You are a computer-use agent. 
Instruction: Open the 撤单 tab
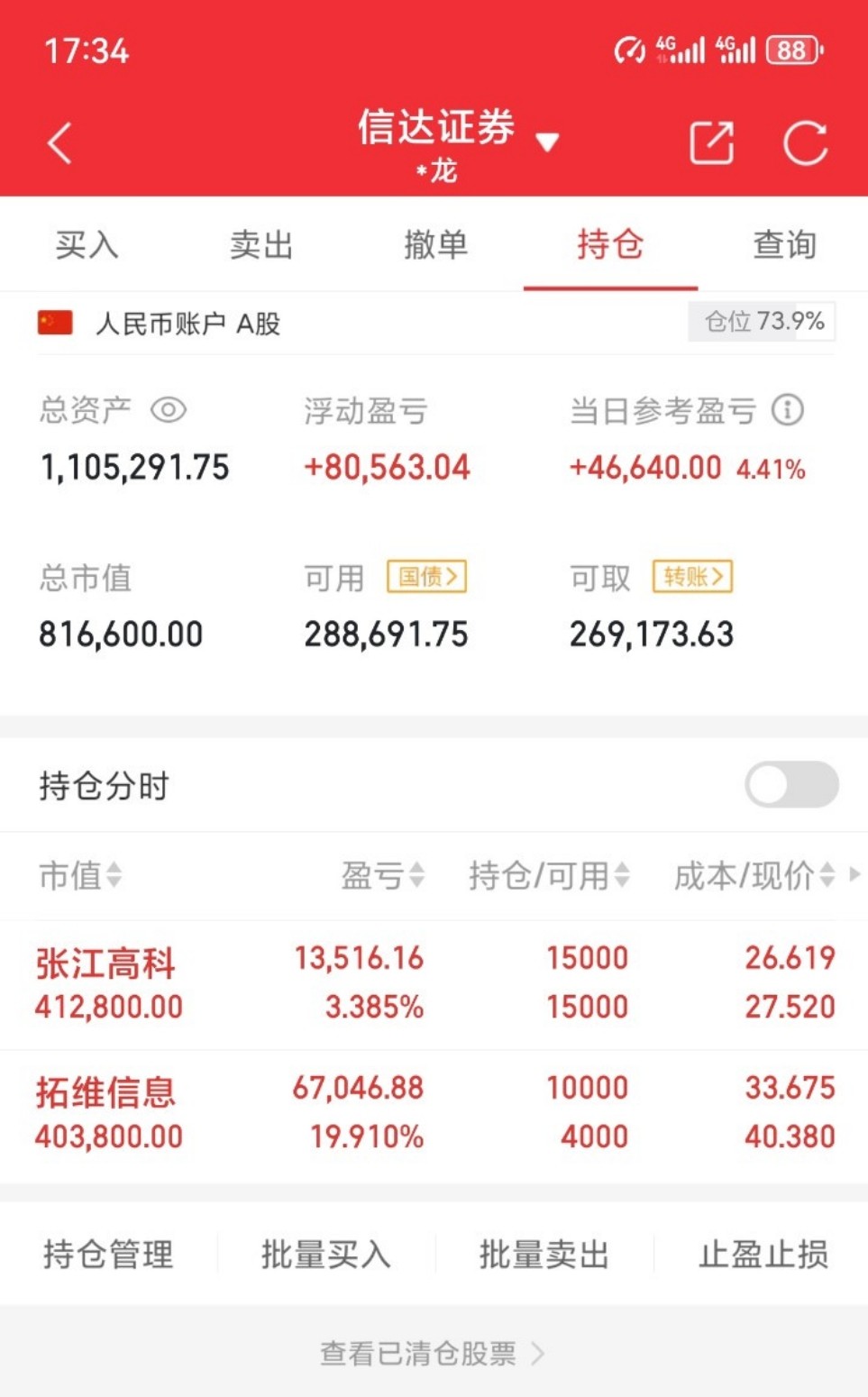tap(435, 244)
